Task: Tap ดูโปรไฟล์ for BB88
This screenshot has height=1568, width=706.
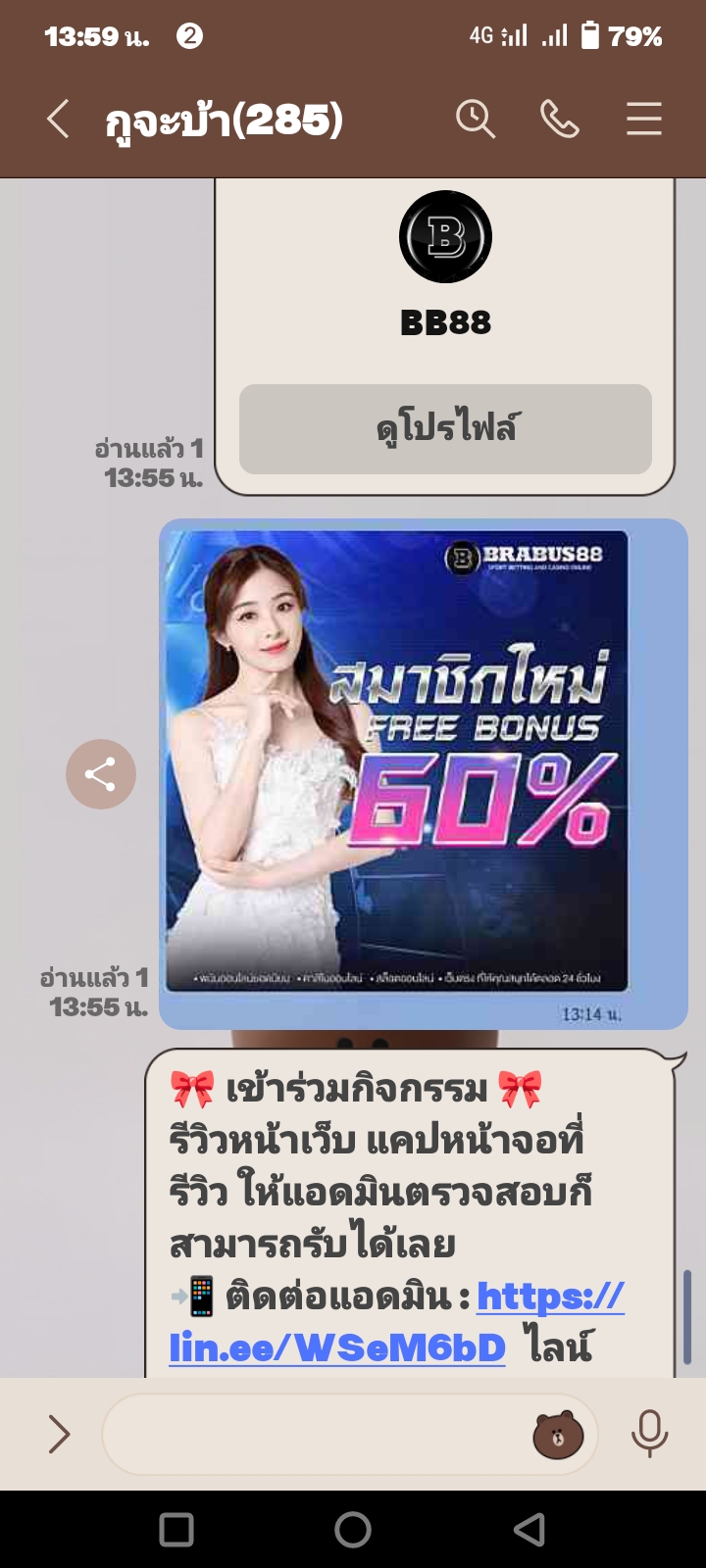Action: [x=445, y=429]
